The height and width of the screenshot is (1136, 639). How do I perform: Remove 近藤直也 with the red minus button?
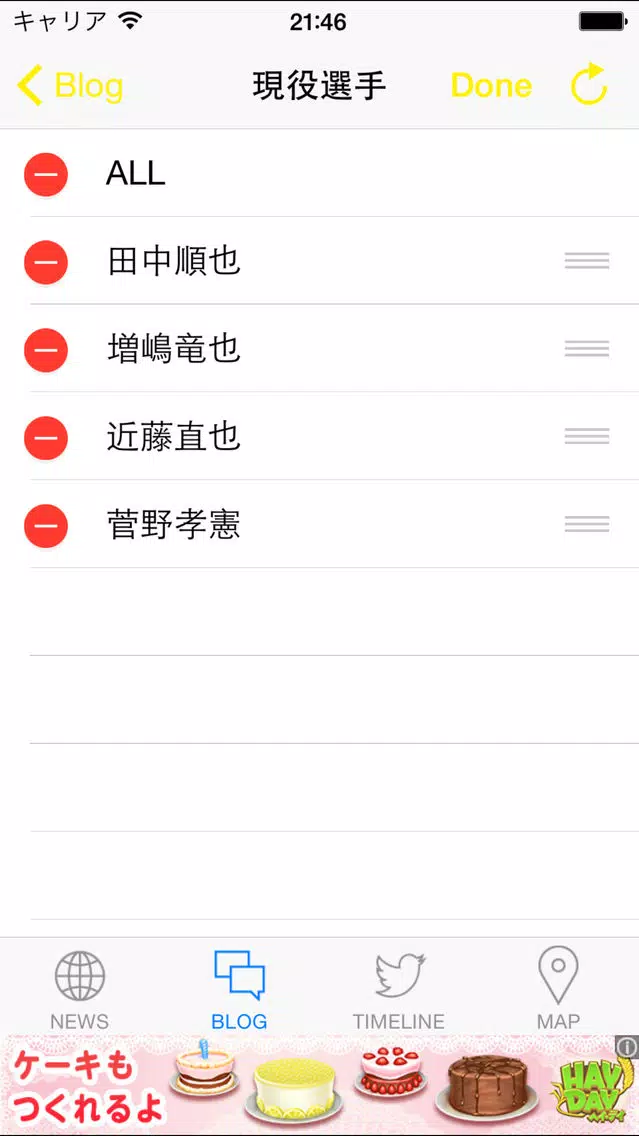click(46, 437)
